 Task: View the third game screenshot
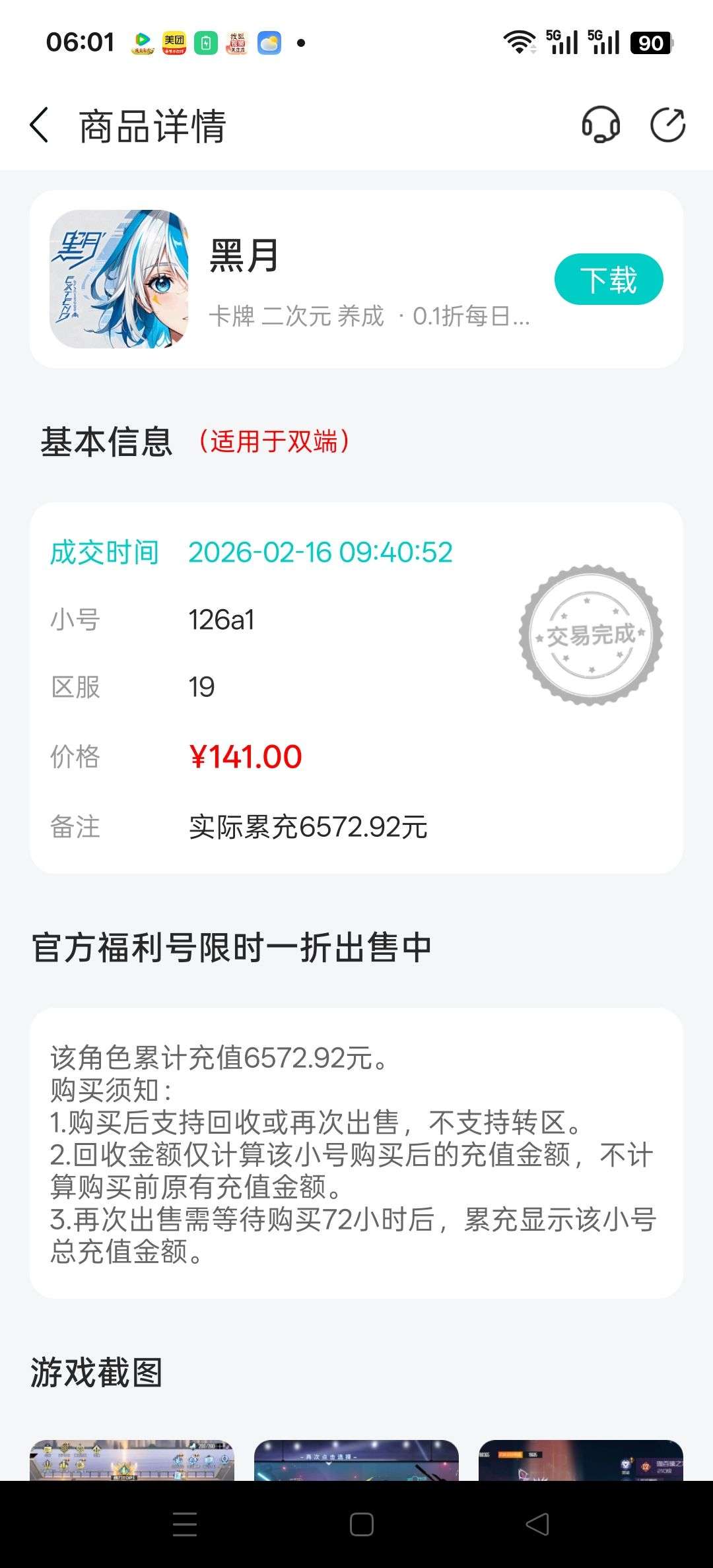click(x=581, y=1460)
